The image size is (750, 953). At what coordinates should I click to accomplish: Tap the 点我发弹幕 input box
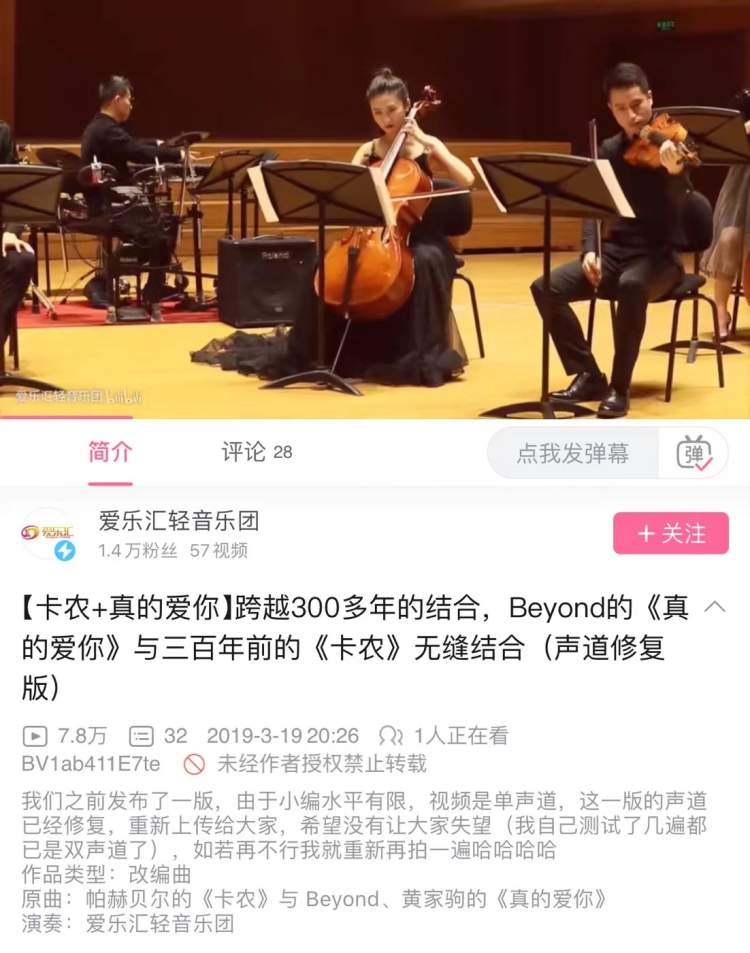572,453
